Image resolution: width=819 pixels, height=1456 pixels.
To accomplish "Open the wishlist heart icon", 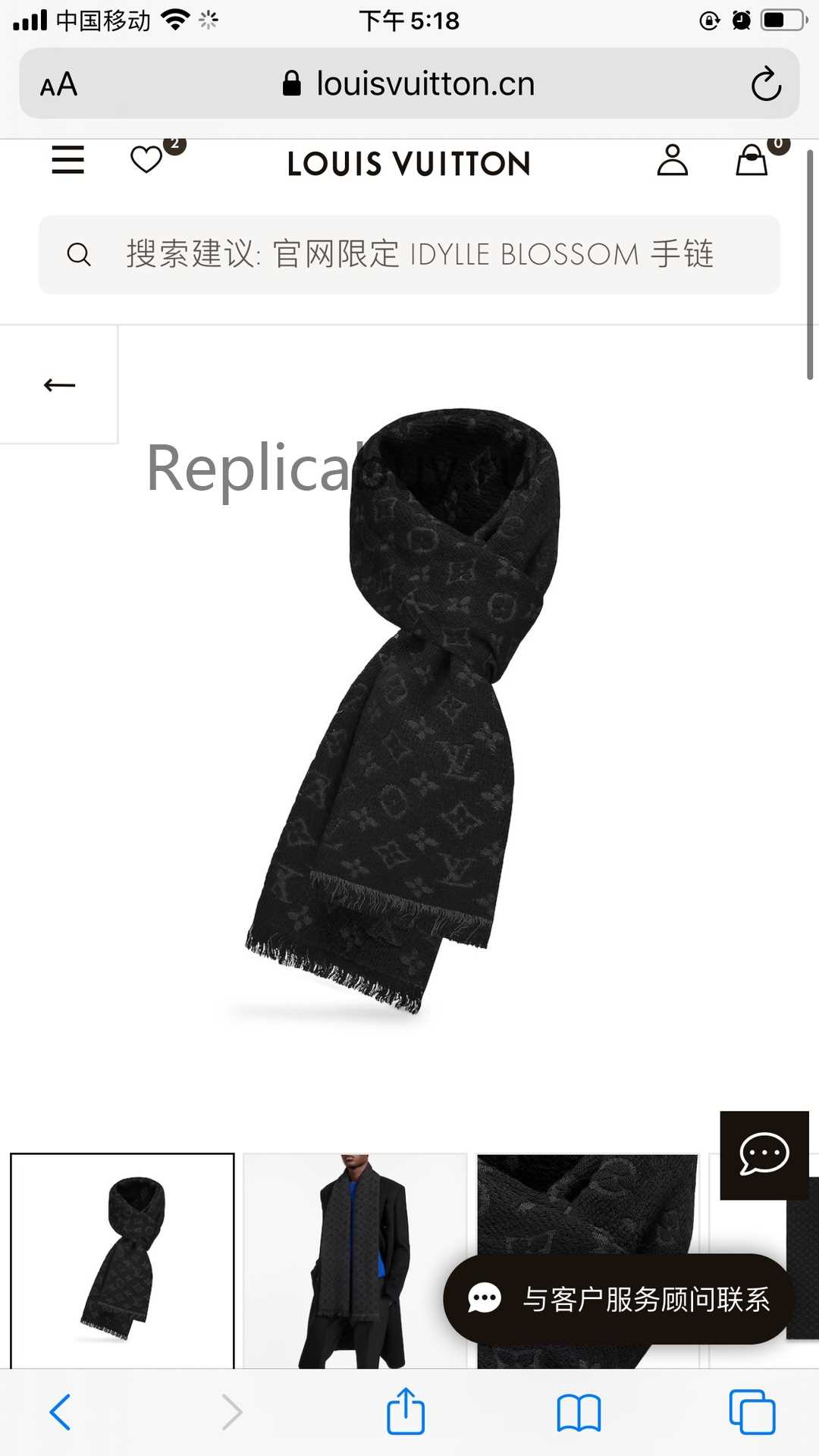I will pos(146,160).
